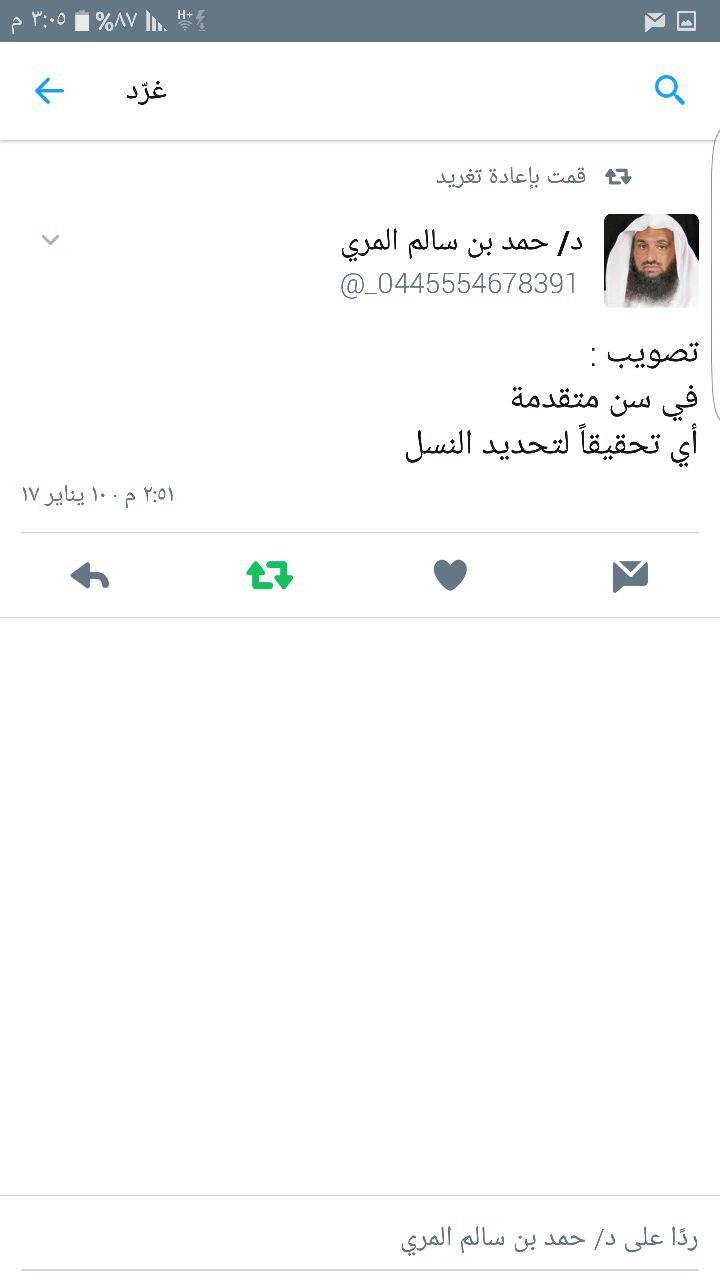Open the tweet author's profile picture
The width and height of the screenshot is (720, 1280).
651,260
